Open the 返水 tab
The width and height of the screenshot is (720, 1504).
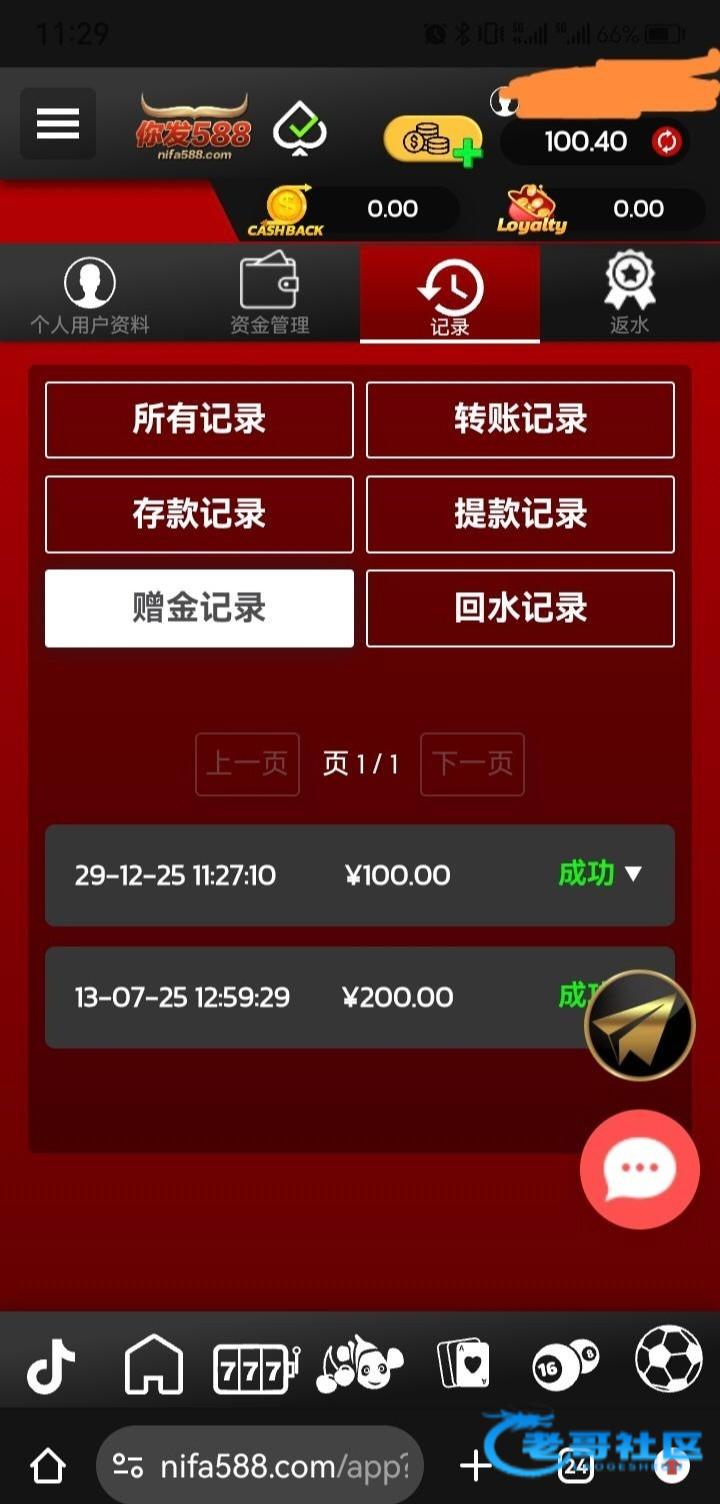tap(629, 296)
